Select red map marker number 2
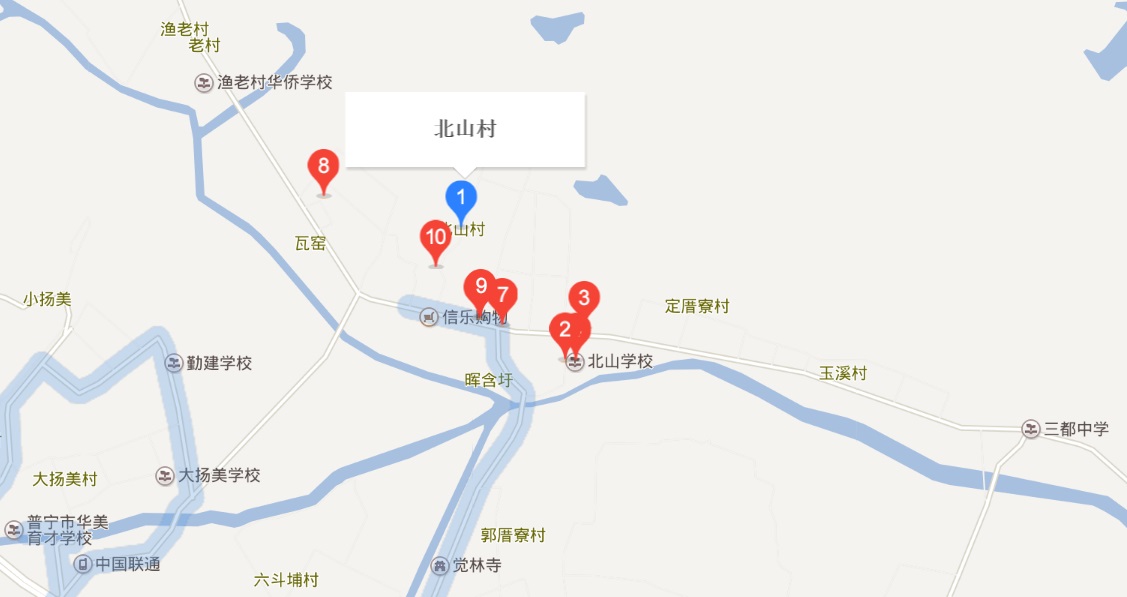Image resolution: width=1127 pixels, height=597 pixels. [563, 329]
